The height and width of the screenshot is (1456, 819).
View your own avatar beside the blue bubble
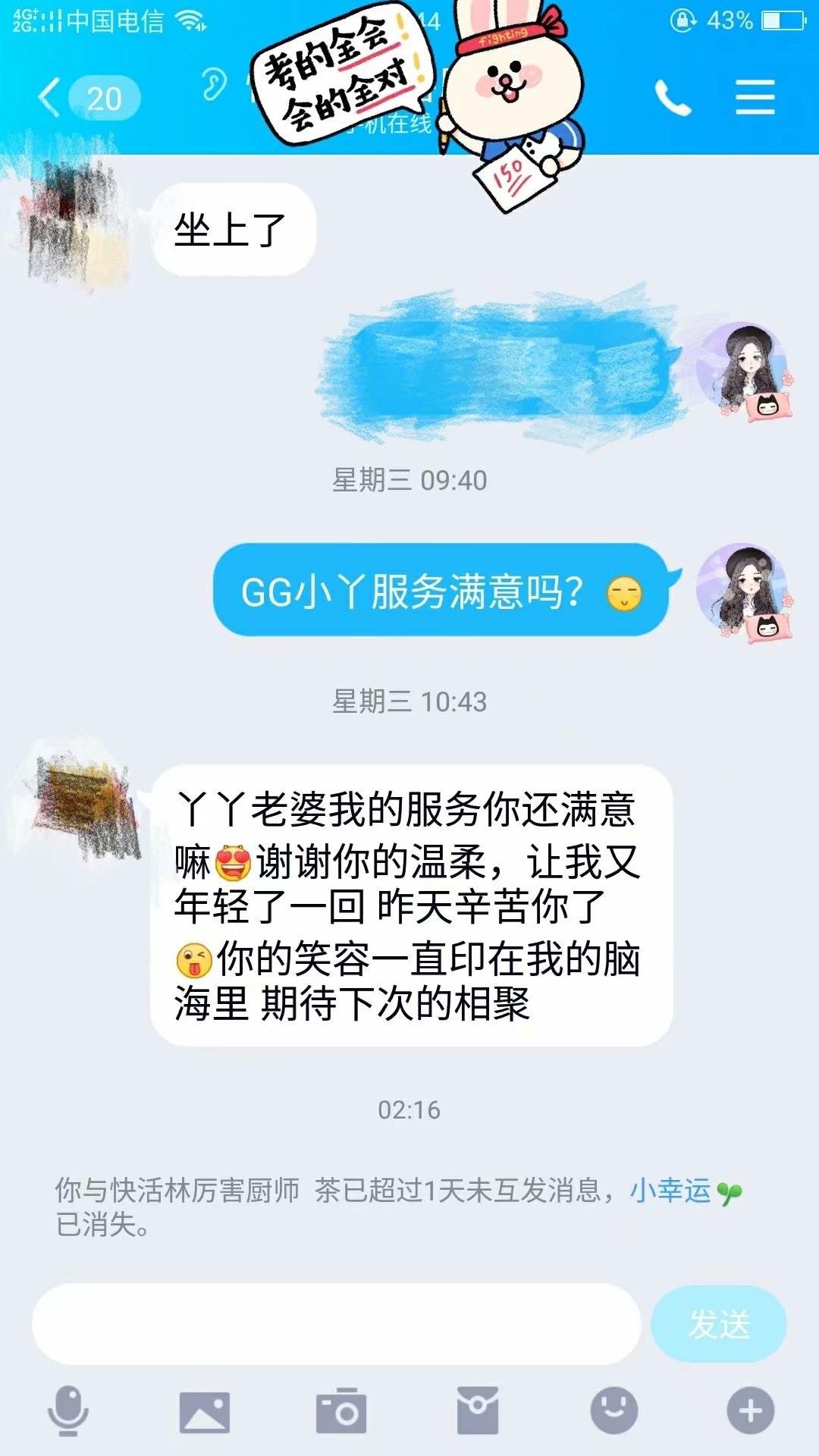pos(747,595)
